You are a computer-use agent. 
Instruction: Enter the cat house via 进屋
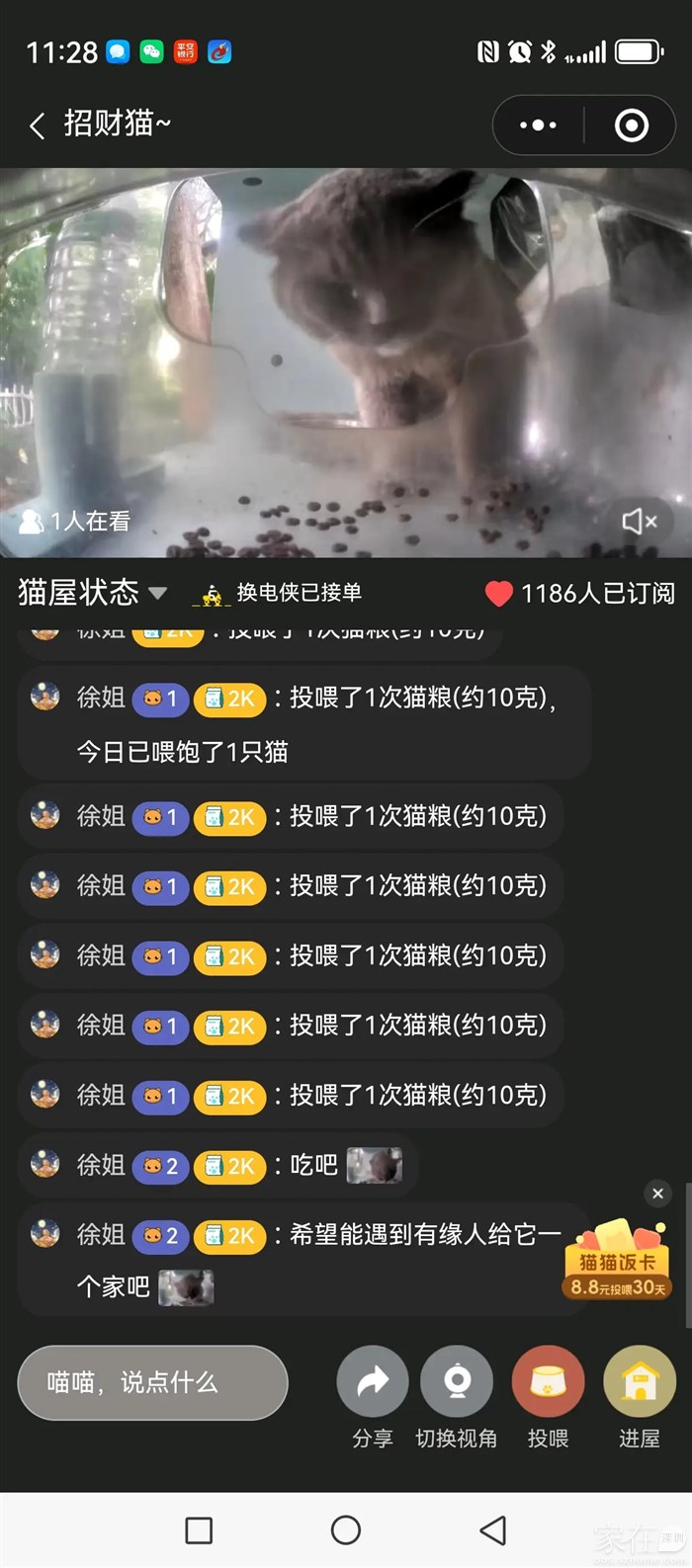640,1383
